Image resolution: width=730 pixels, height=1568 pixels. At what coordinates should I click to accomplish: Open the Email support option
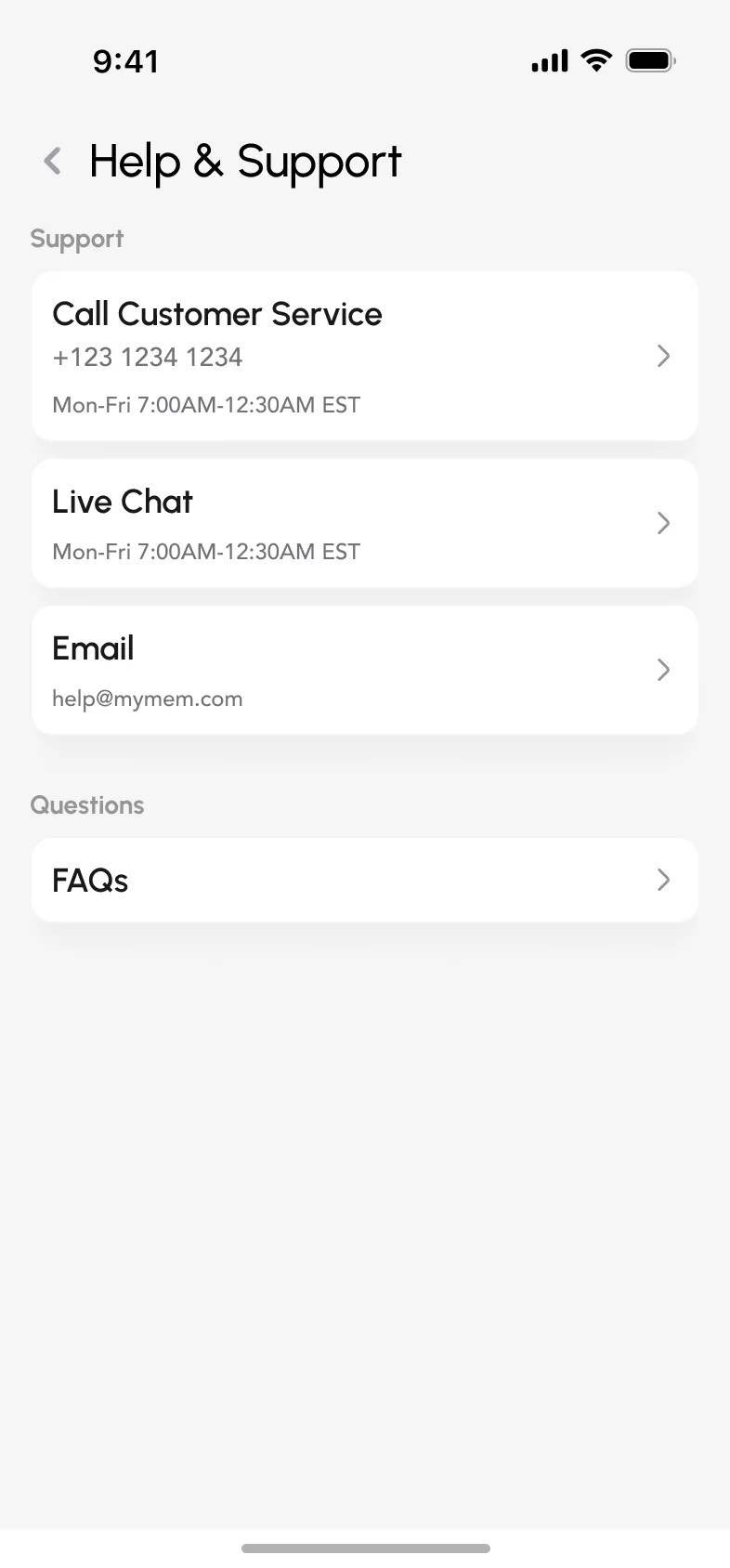point(365,670)
